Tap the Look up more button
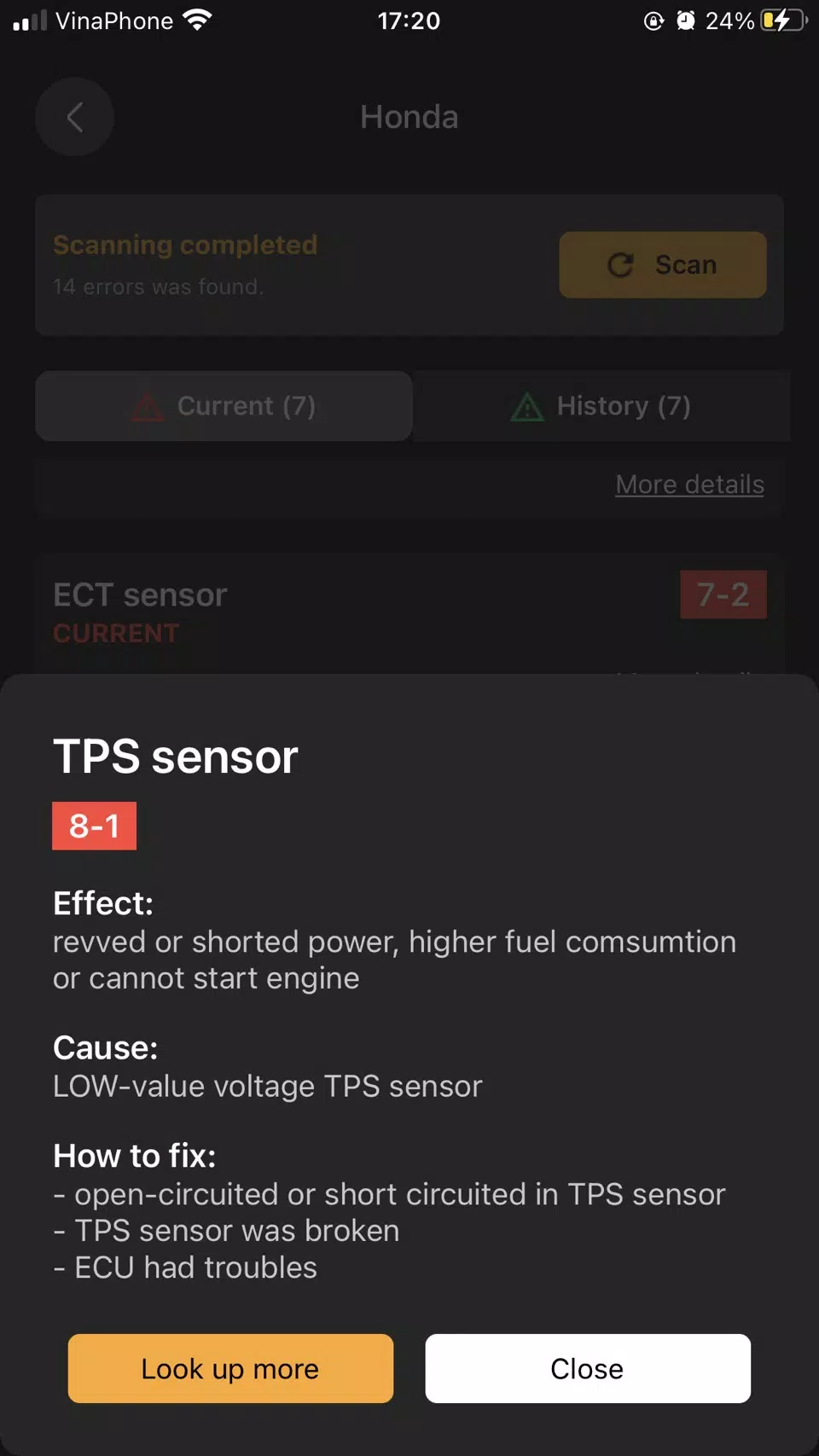 tap(230, 1368)
